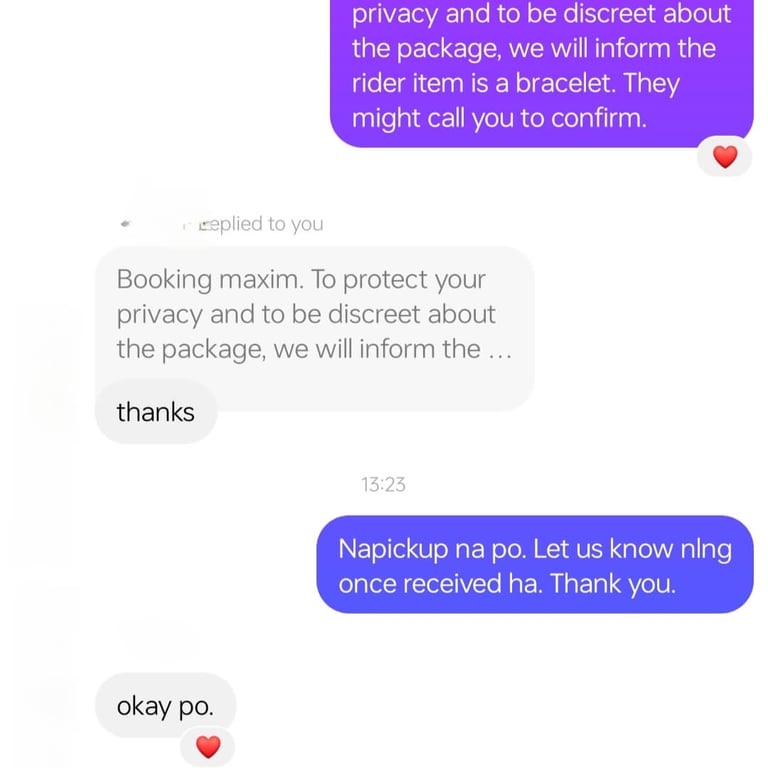Jump to the quoted "Booking maxim" message
Screen dimensions: 768x768
click(x=314, y=314)
